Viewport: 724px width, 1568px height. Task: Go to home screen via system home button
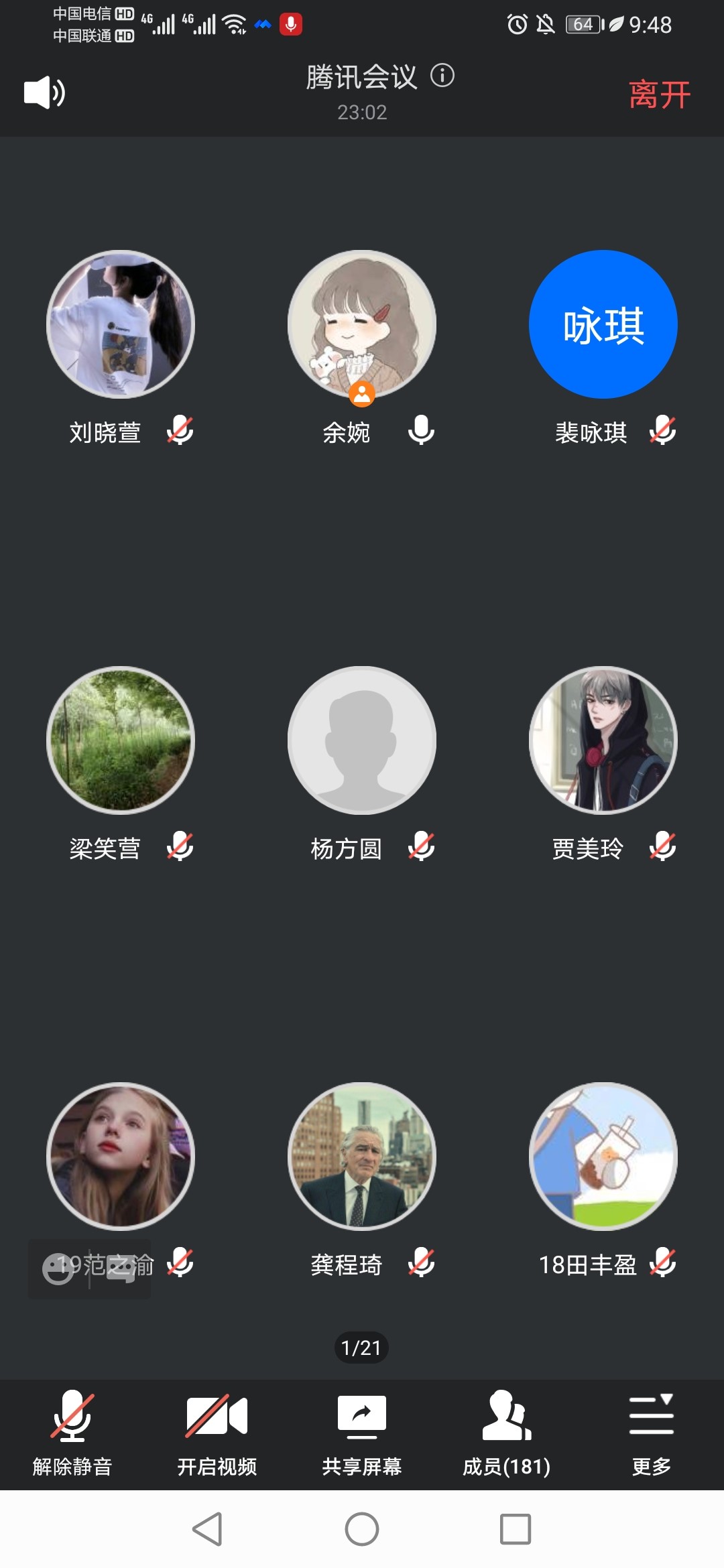362,1529
